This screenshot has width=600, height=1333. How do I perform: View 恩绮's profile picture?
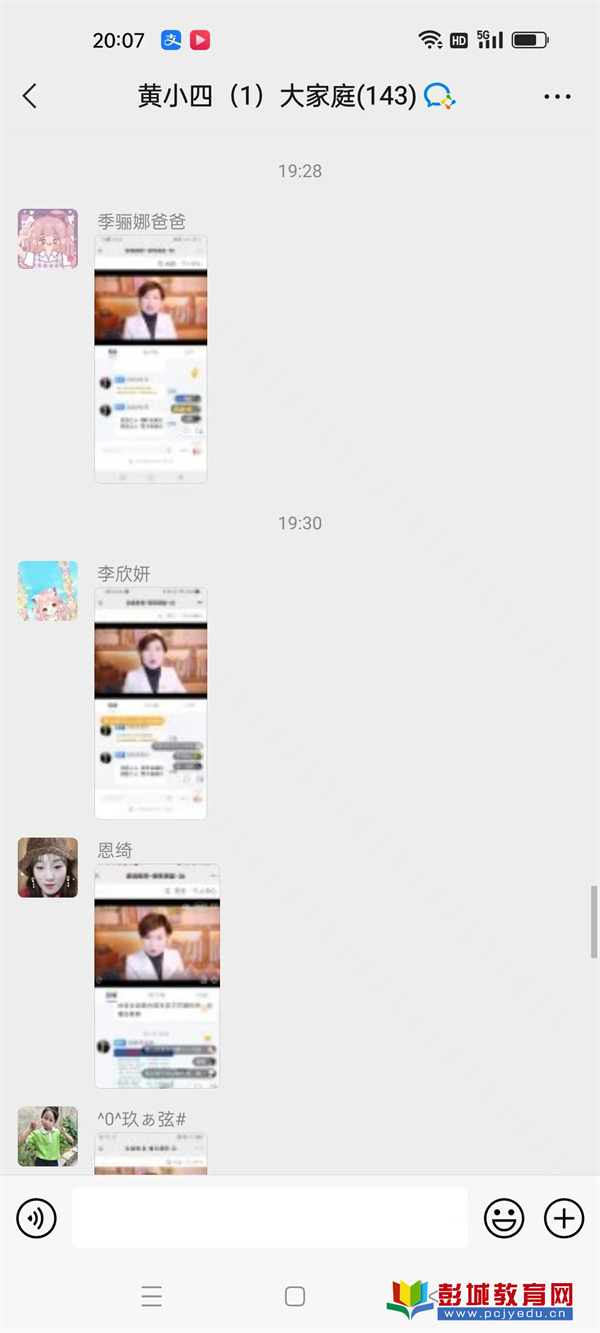tap(48, 867)
